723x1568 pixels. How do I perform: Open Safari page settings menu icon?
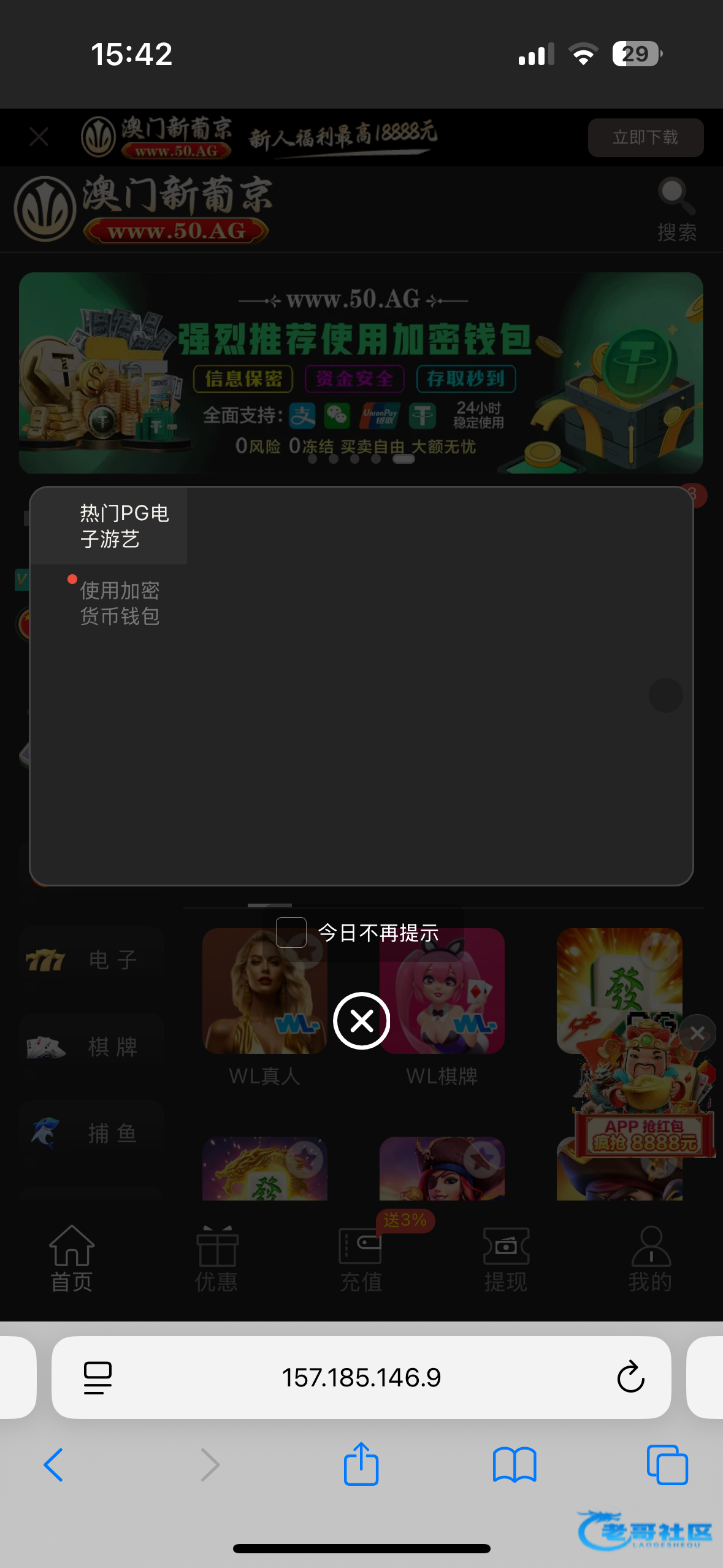point(98,1377)
